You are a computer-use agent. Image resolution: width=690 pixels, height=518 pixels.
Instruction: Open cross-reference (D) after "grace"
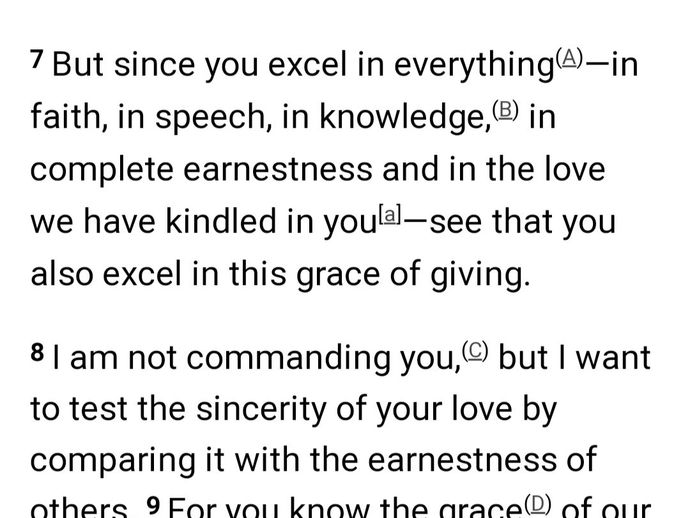pyautogui.click(x=541, y=501)
